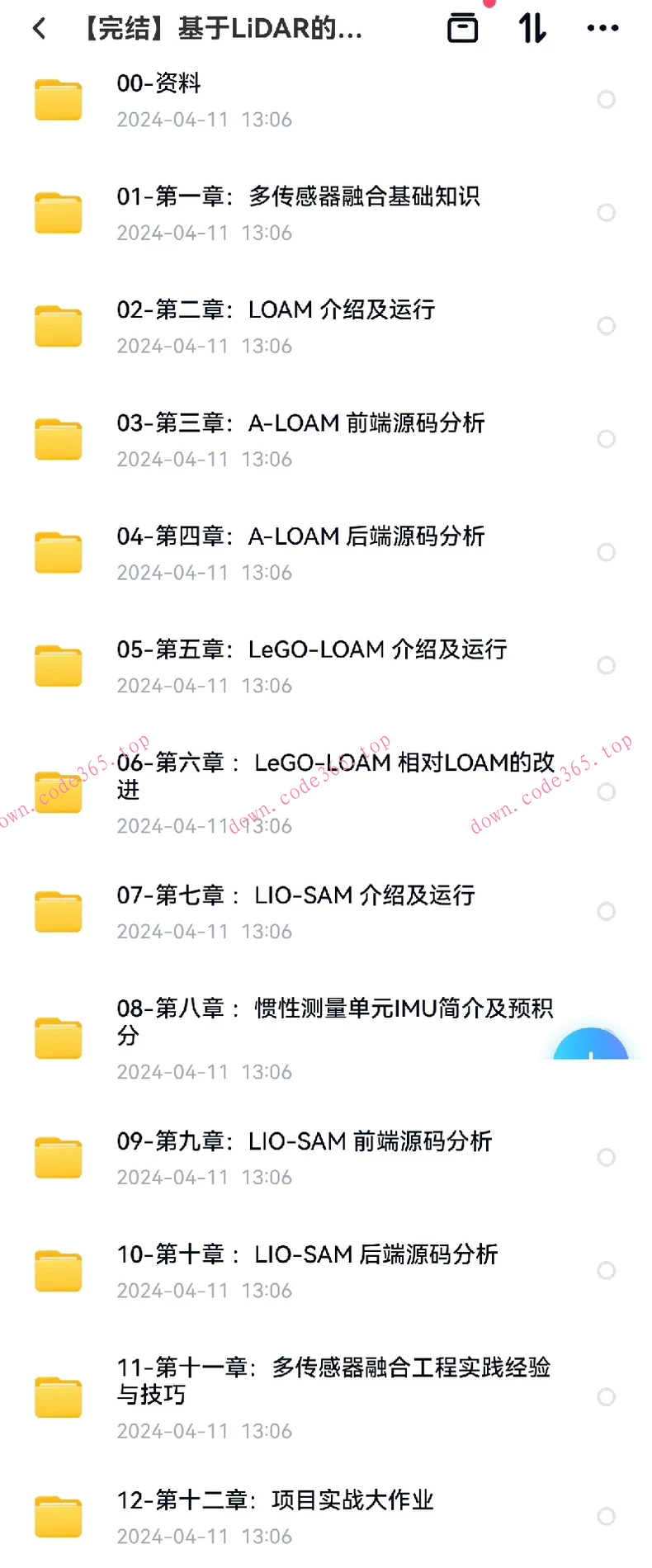Screen dimensions: 652x1568
Task: Tap the folder icon for 05-第五章 LeGO-LOAM
Action: click(x=58, y=665)
